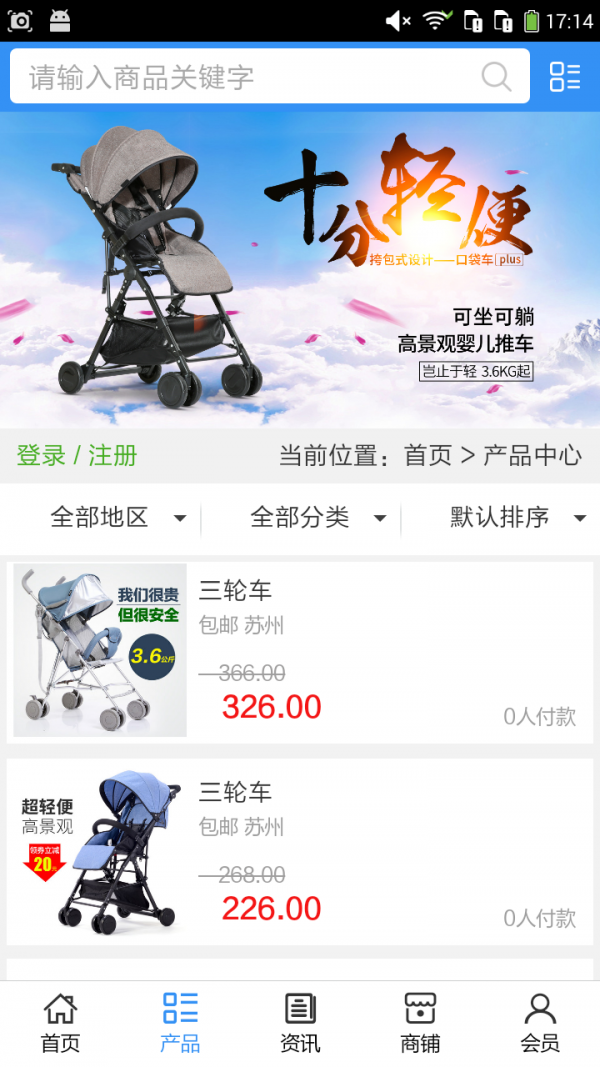Go to 首页 in the breadcrumb
The image size is (600, 1067).
click(x=428, y=456)
